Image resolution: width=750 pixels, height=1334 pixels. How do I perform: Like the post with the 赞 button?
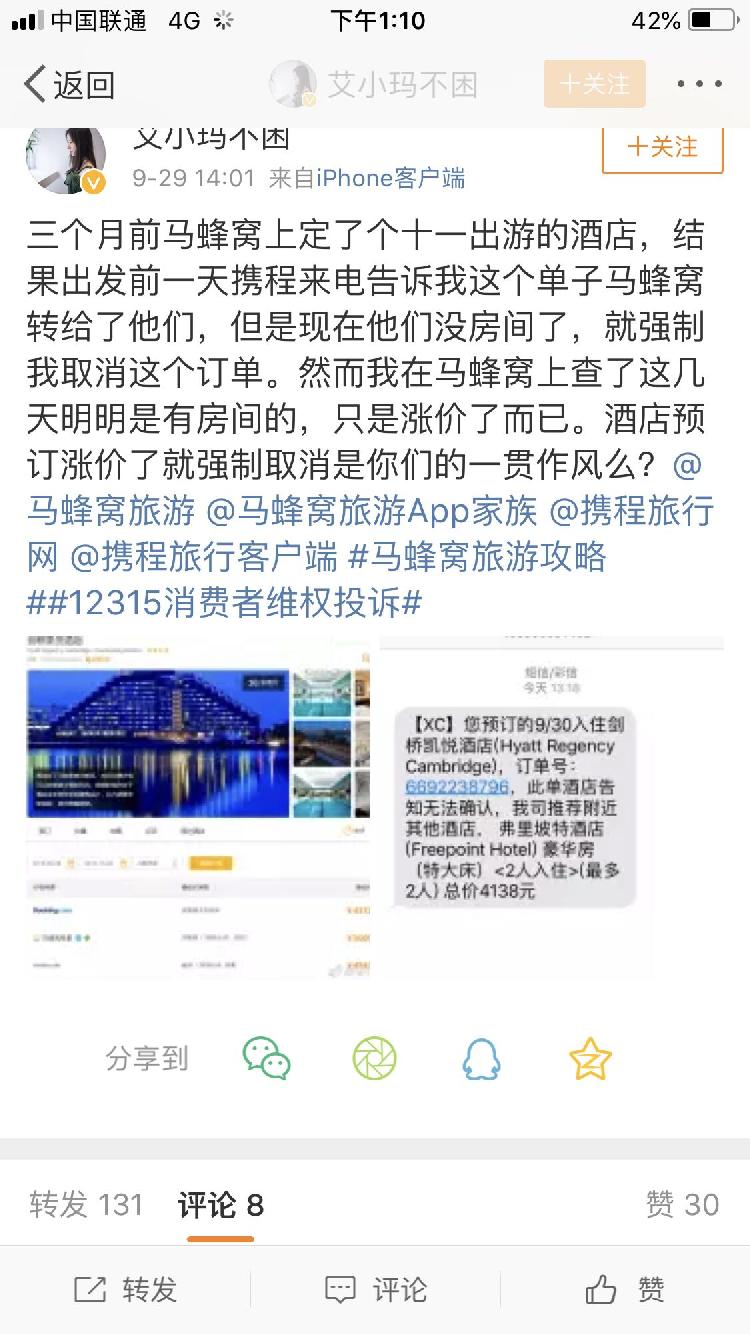625,1290
